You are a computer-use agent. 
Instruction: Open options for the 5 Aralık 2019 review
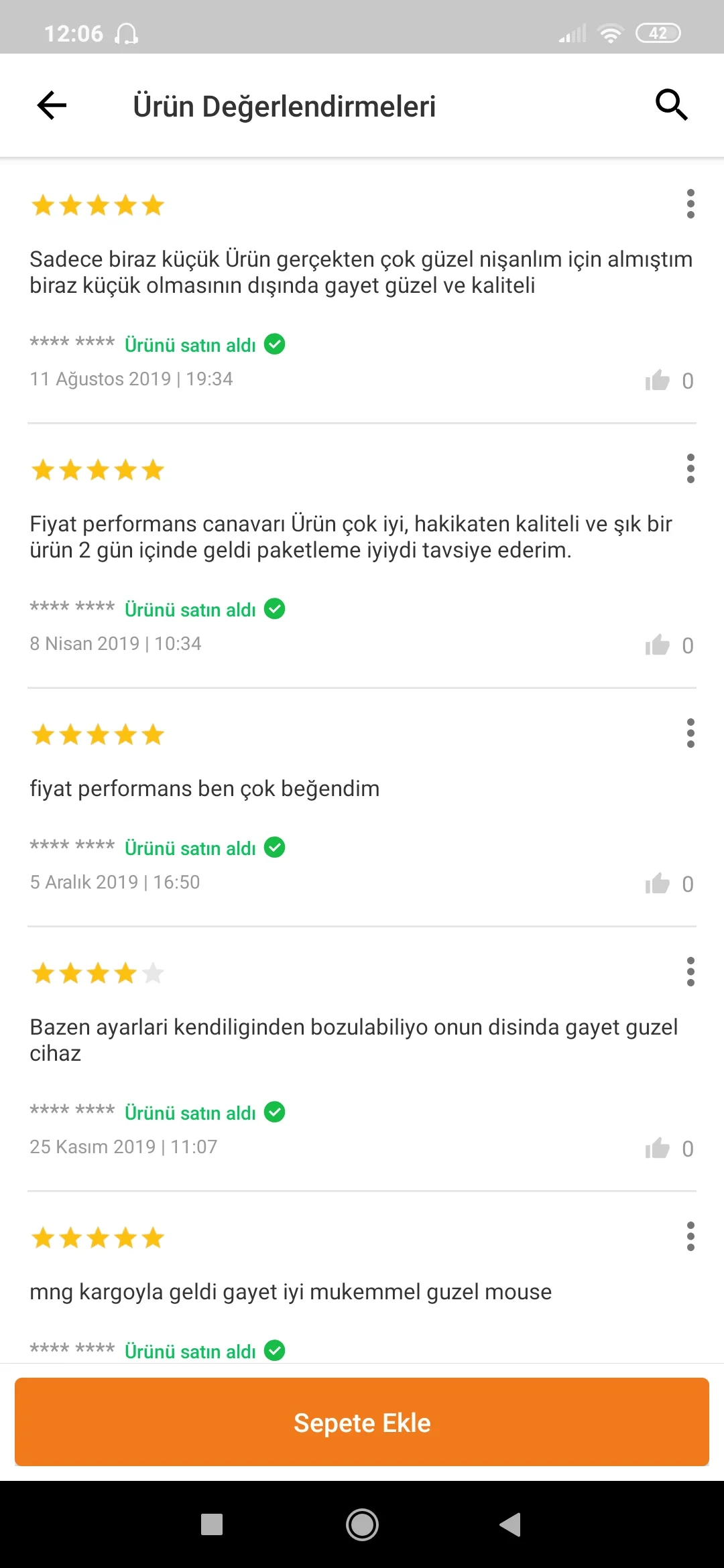(x=690, y=733)
